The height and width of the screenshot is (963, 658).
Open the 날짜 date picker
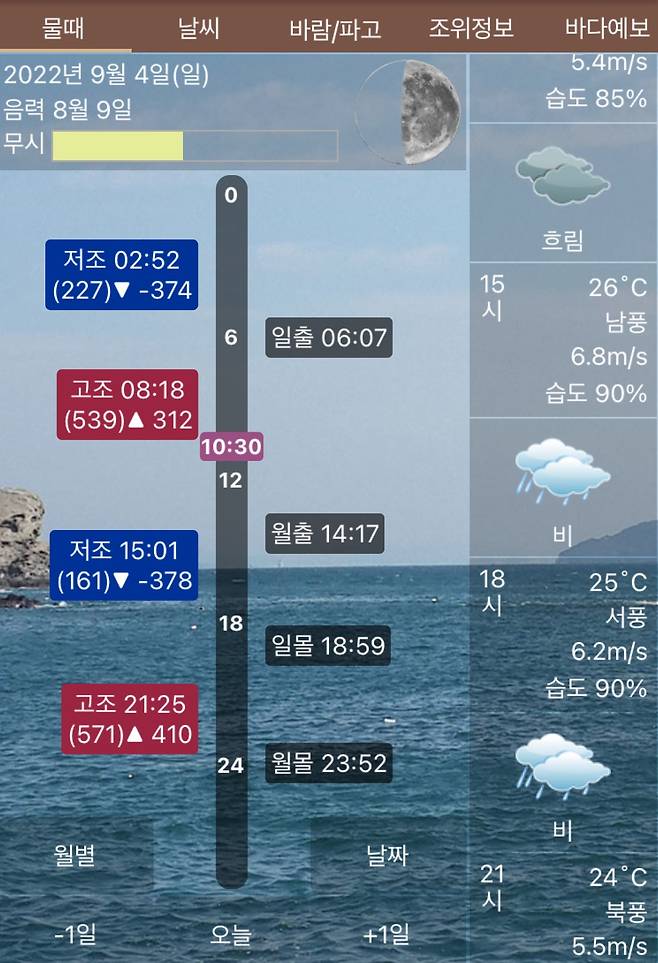tap(387, 856)
